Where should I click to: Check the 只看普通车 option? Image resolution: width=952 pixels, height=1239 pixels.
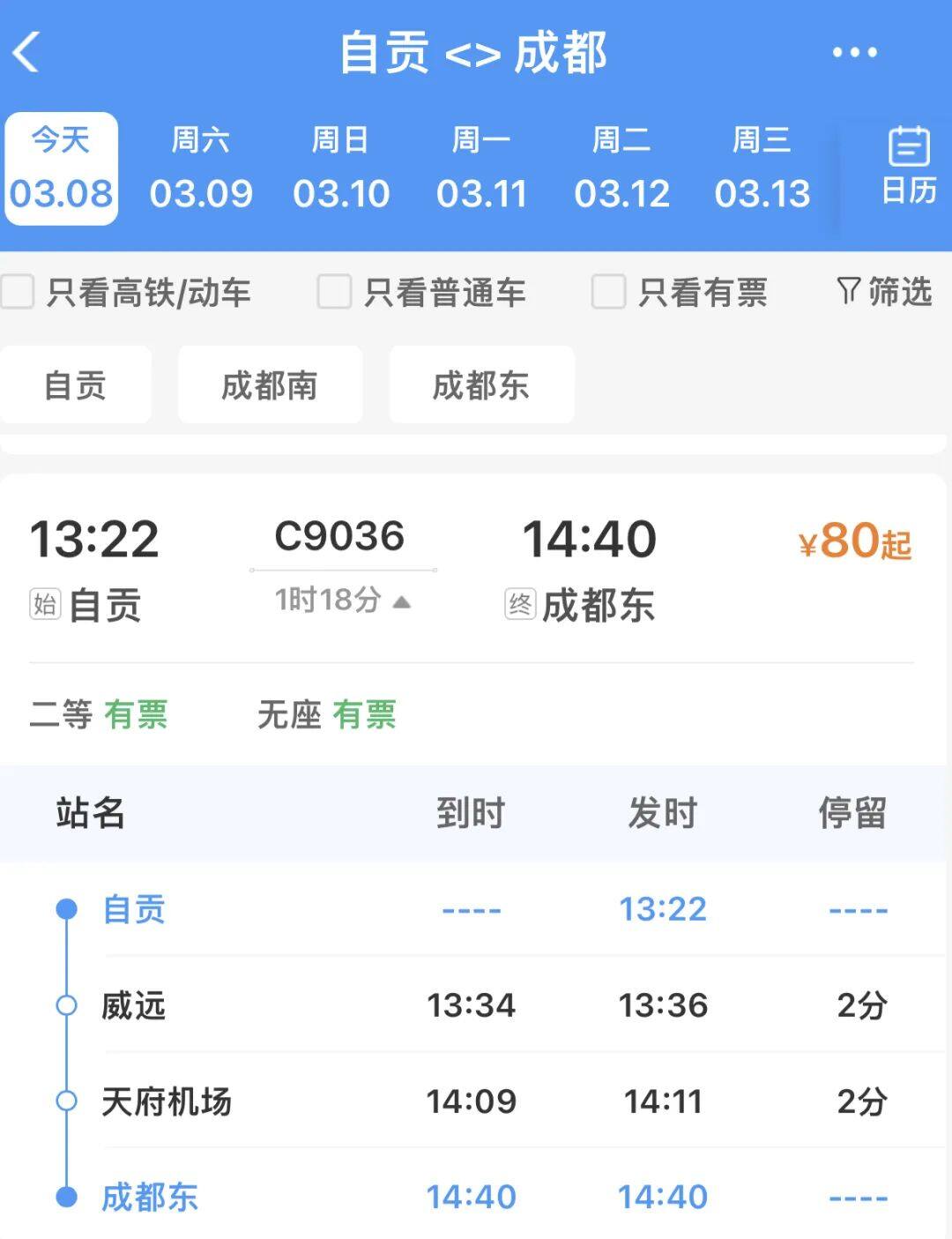[x=333, y=291]
